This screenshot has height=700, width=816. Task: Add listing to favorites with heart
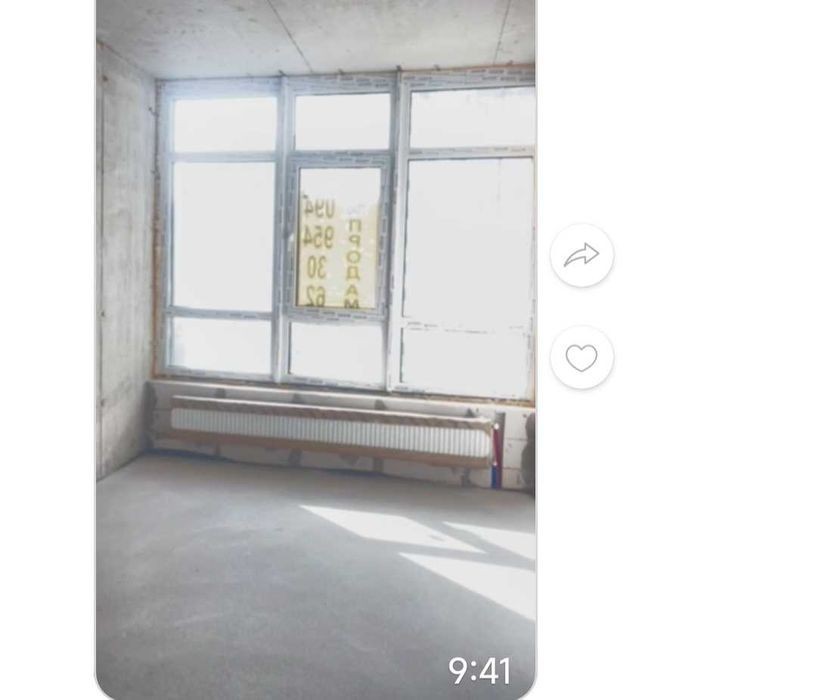pyautogui.click(x=581, y=358)
